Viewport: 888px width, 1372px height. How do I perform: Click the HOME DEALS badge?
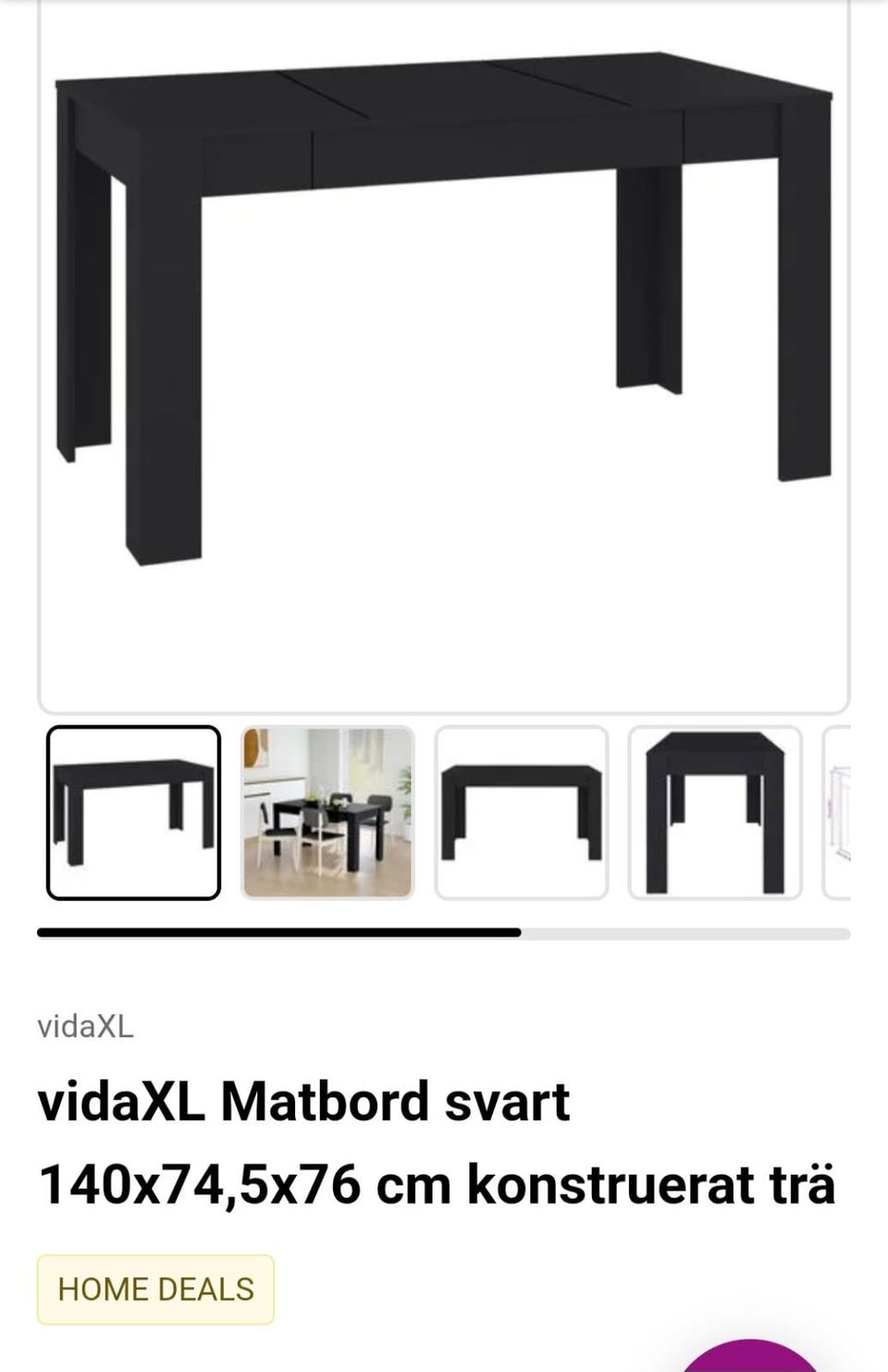154,1288
